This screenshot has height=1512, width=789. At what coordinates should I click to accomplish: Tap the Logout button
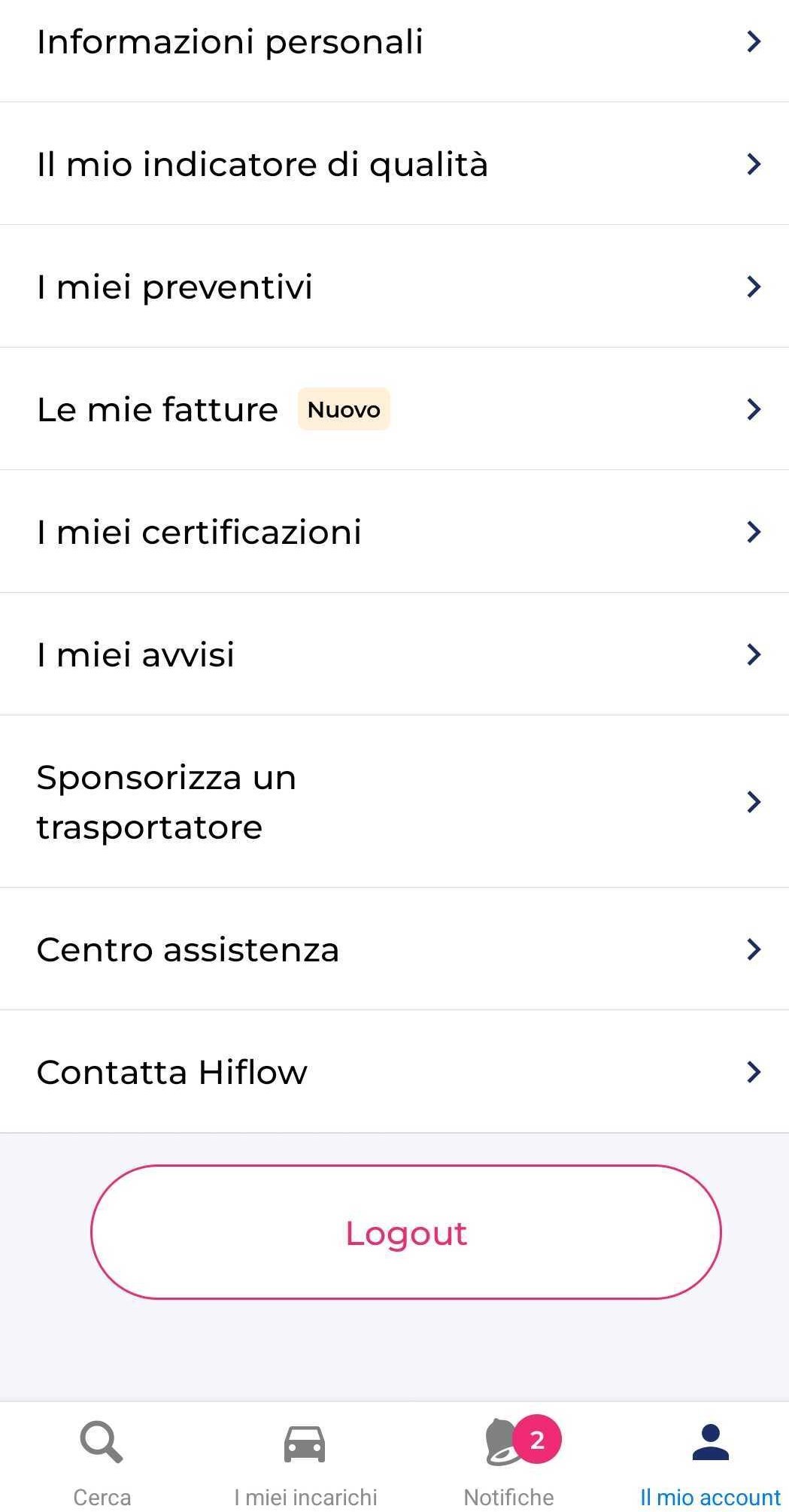(x=406, y=1232)
